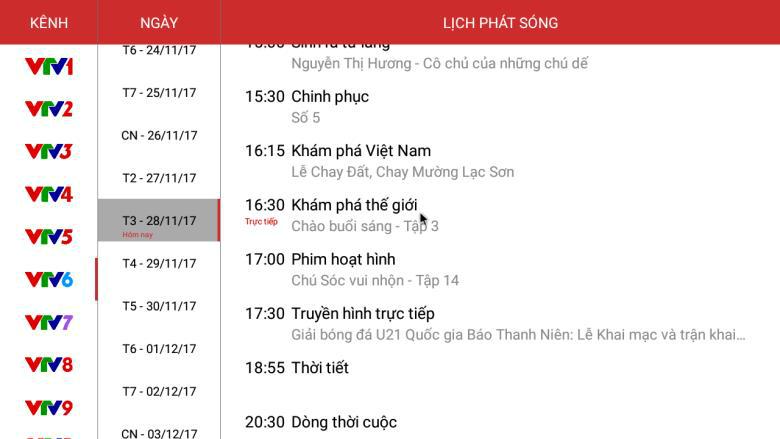
Task: Choose date T7 - 25/11/17
Action: pos(159,93)
